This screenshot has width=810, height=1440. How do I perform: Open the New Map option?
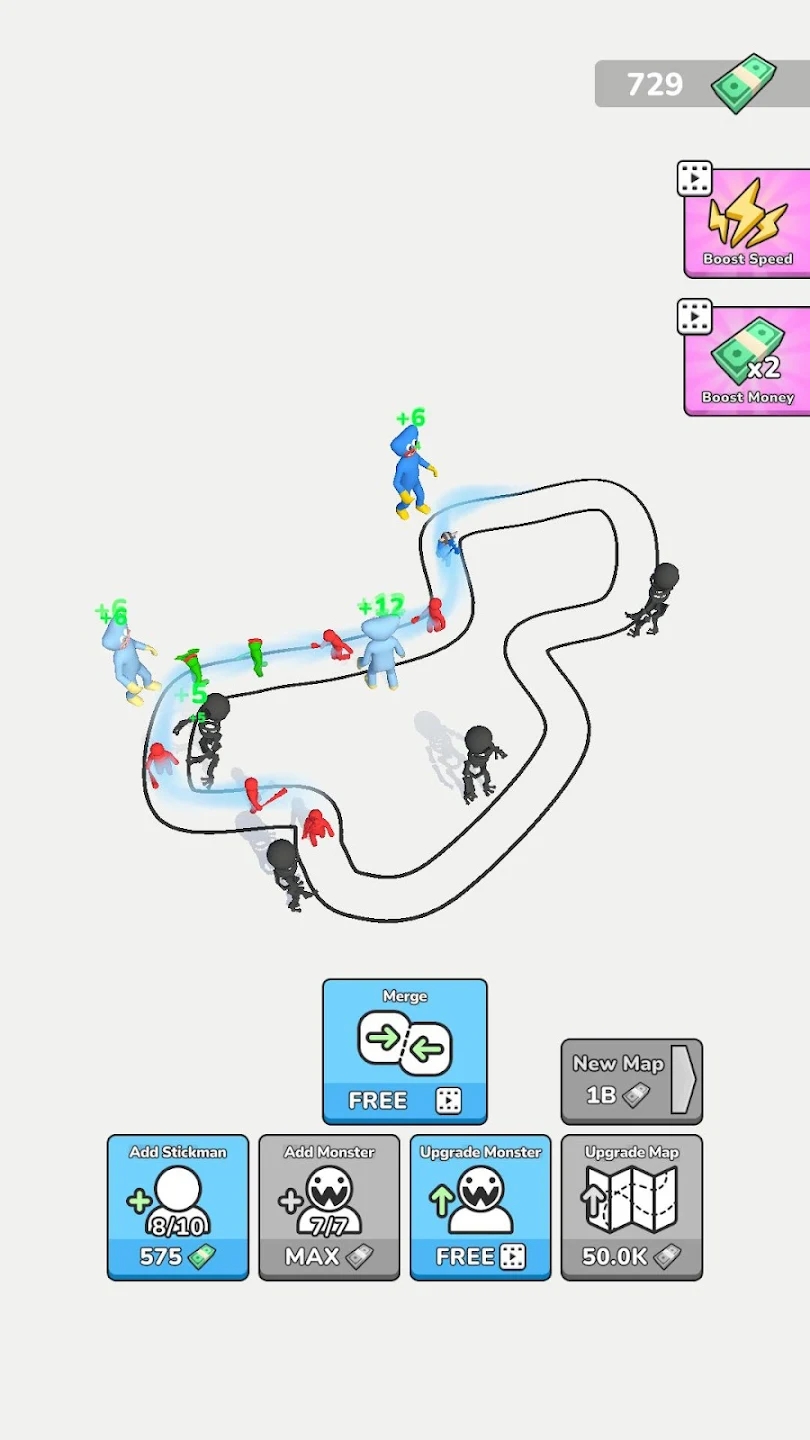pos(631,1081)
